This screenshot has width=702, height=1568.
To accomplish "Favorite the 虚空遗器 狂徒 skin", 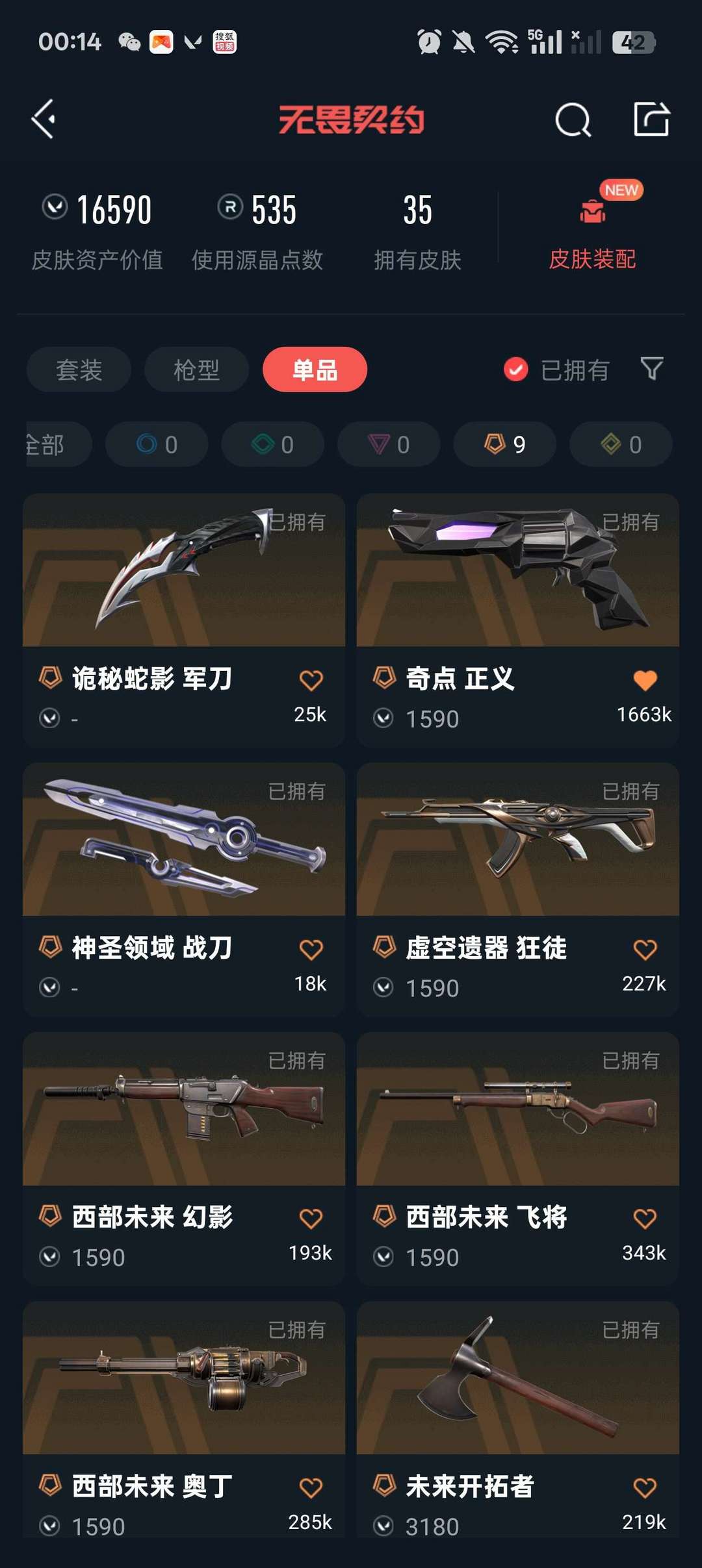I will click(644, 948).
